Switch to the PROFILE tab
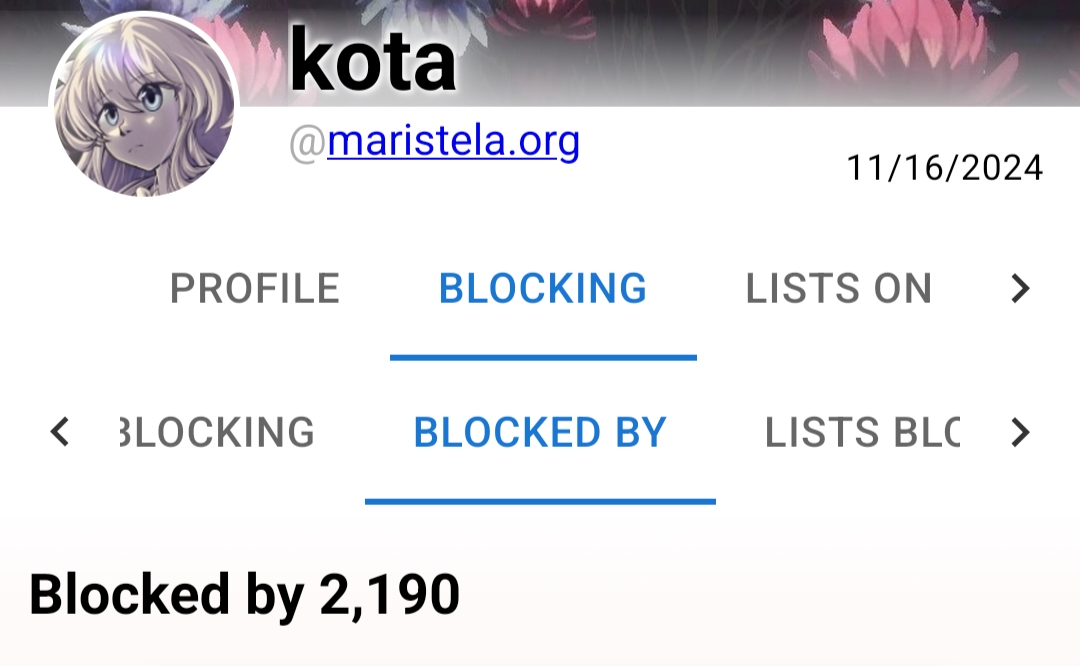 pos(254,289)
